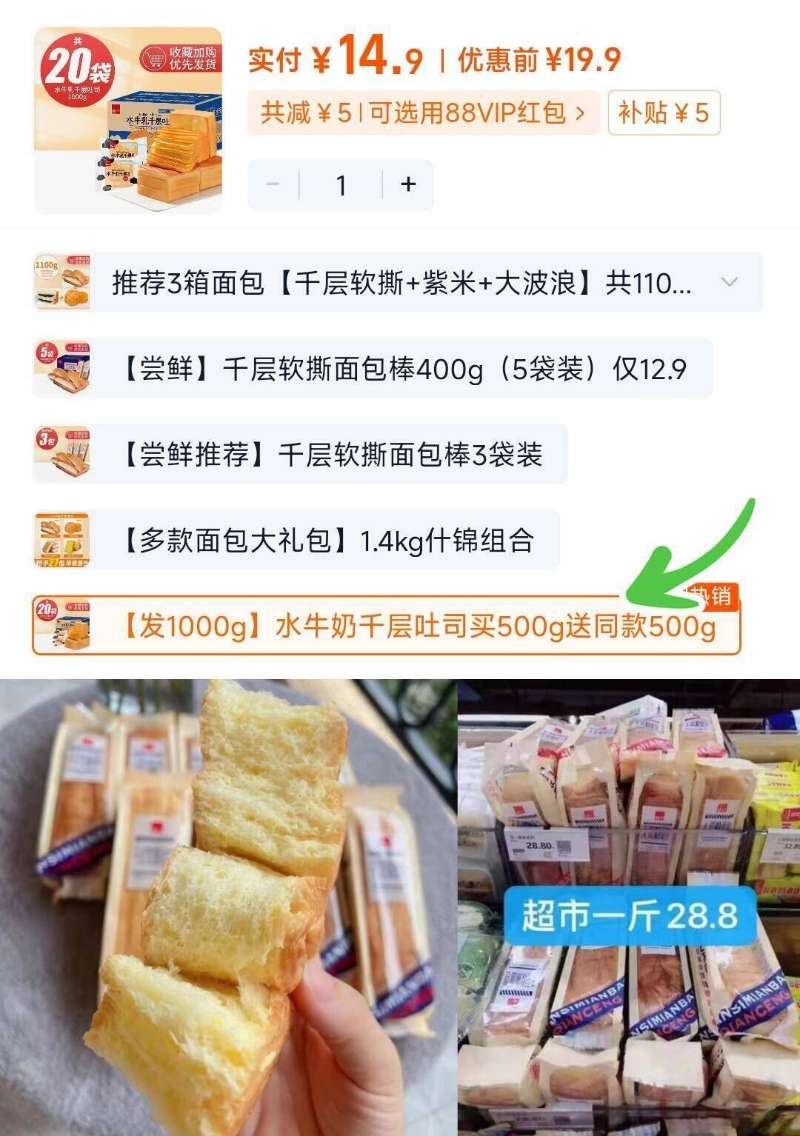Select the 千层软撕面包棒400g 5袋装 option
The height and width of the screenshot is (1136, 800).
click(400, 369)
